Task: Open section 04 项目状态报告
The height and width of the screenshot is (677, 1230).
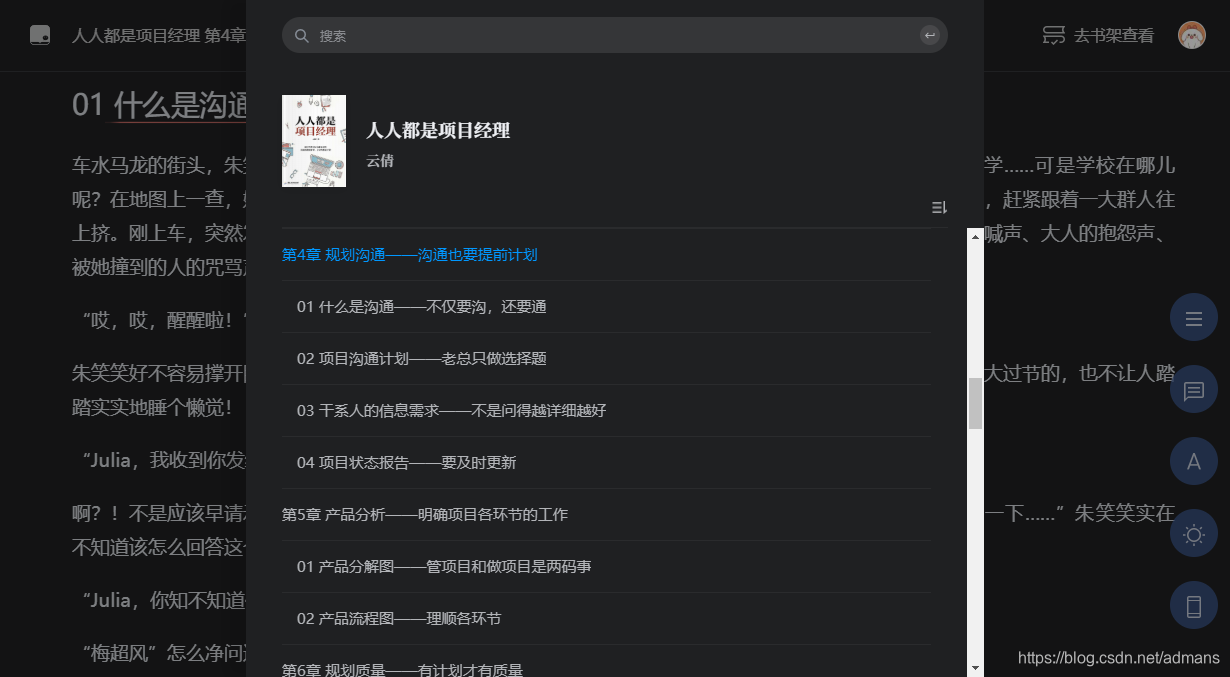Action: pyautogui.click(x=406, y=463)
